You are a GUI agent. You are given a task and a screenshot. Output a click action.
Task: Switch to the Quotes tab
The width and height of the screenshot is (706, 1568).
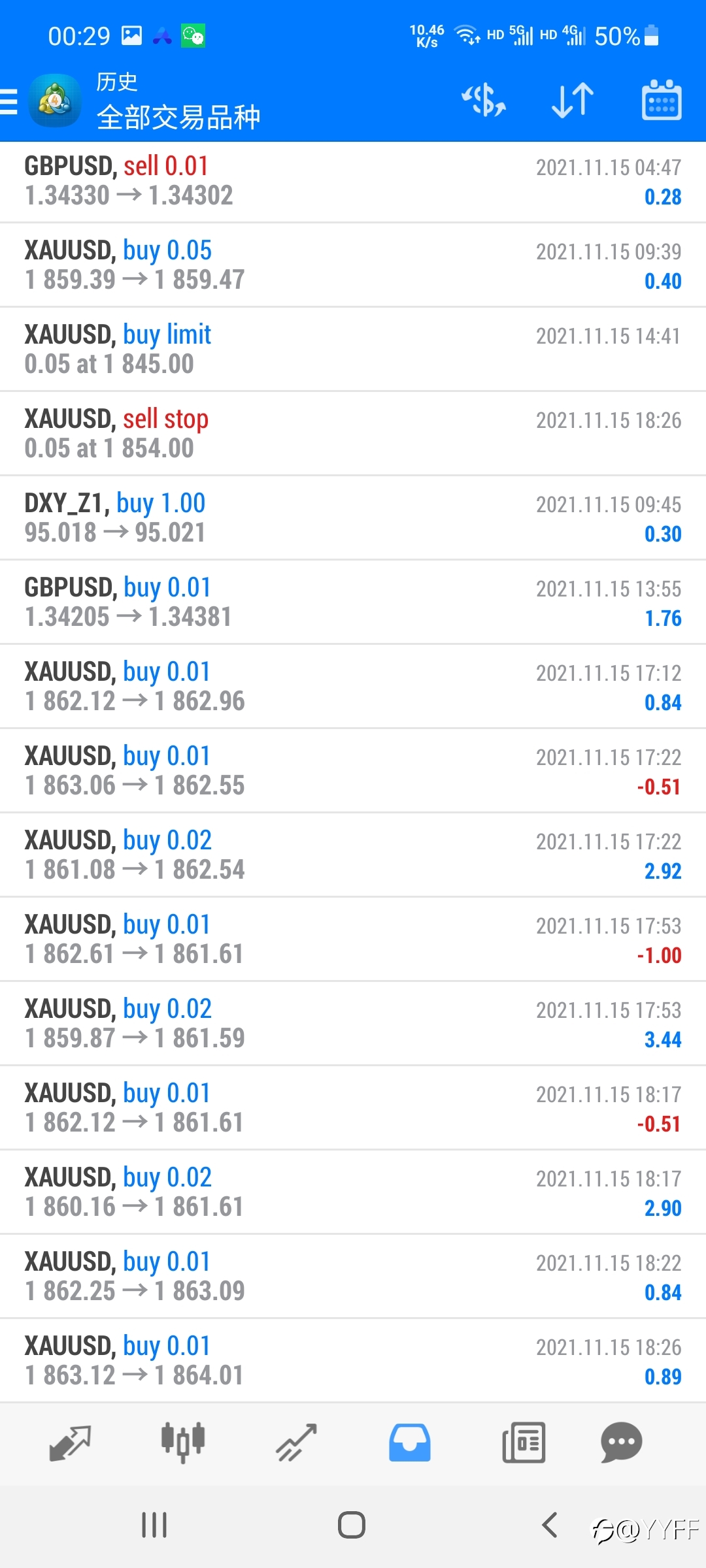(70, 1443)
